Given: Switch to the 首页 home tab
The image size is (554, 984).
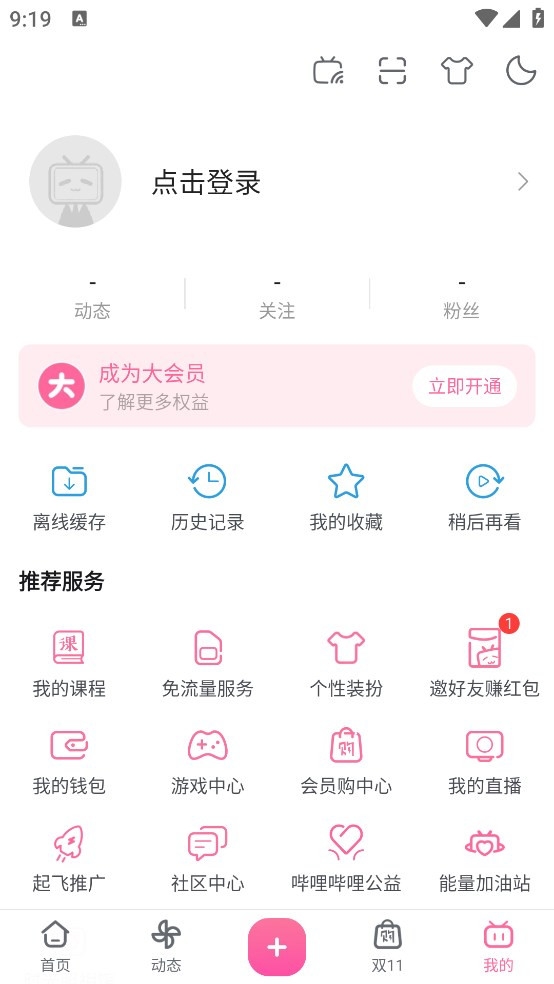Looking at the screenshot, I should [x=55, y=946].
